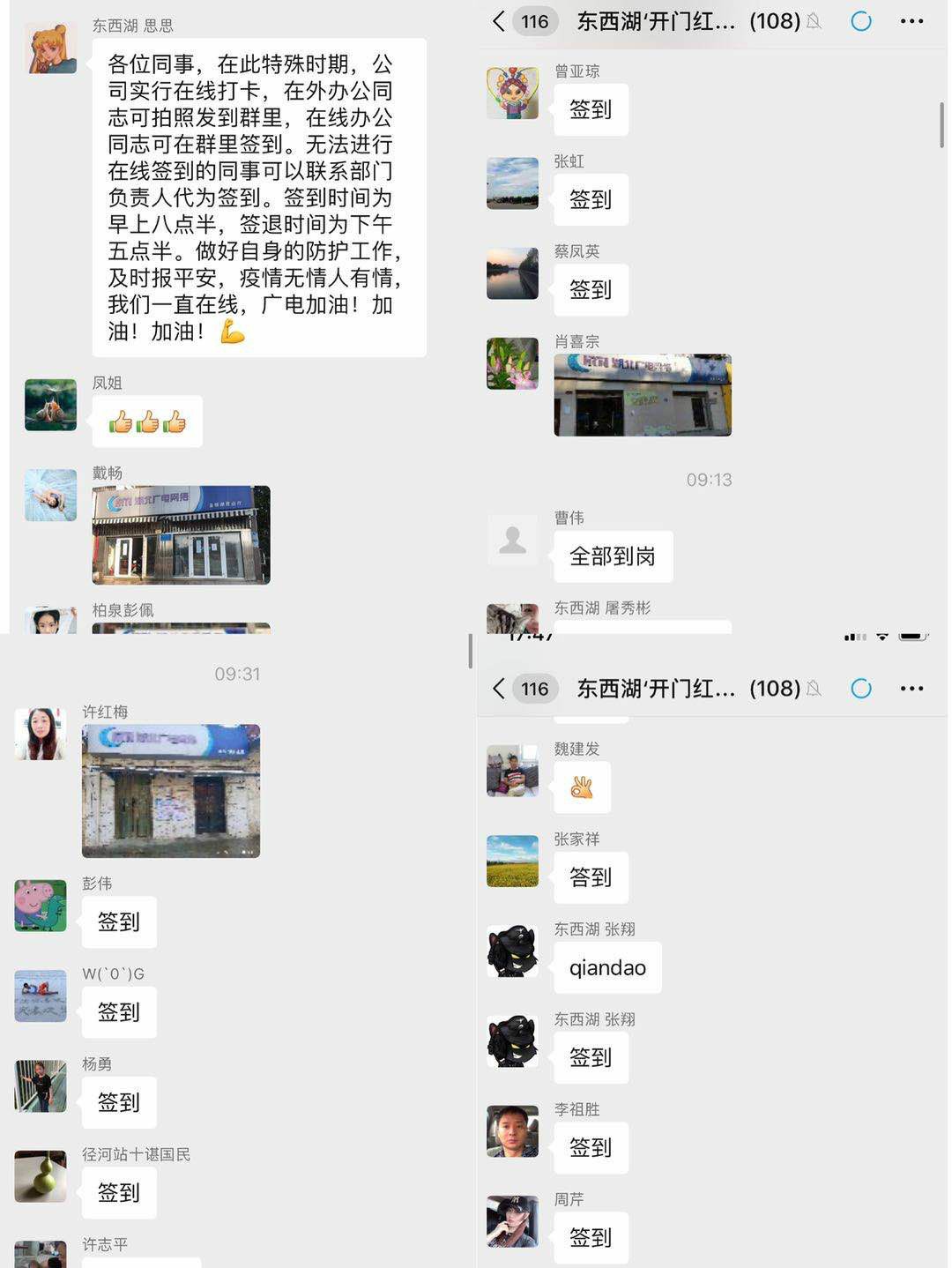Screen dimensions: 952x1268
Task: Tap the refresh icon in the upper chat header
Action: pos(860,21)
